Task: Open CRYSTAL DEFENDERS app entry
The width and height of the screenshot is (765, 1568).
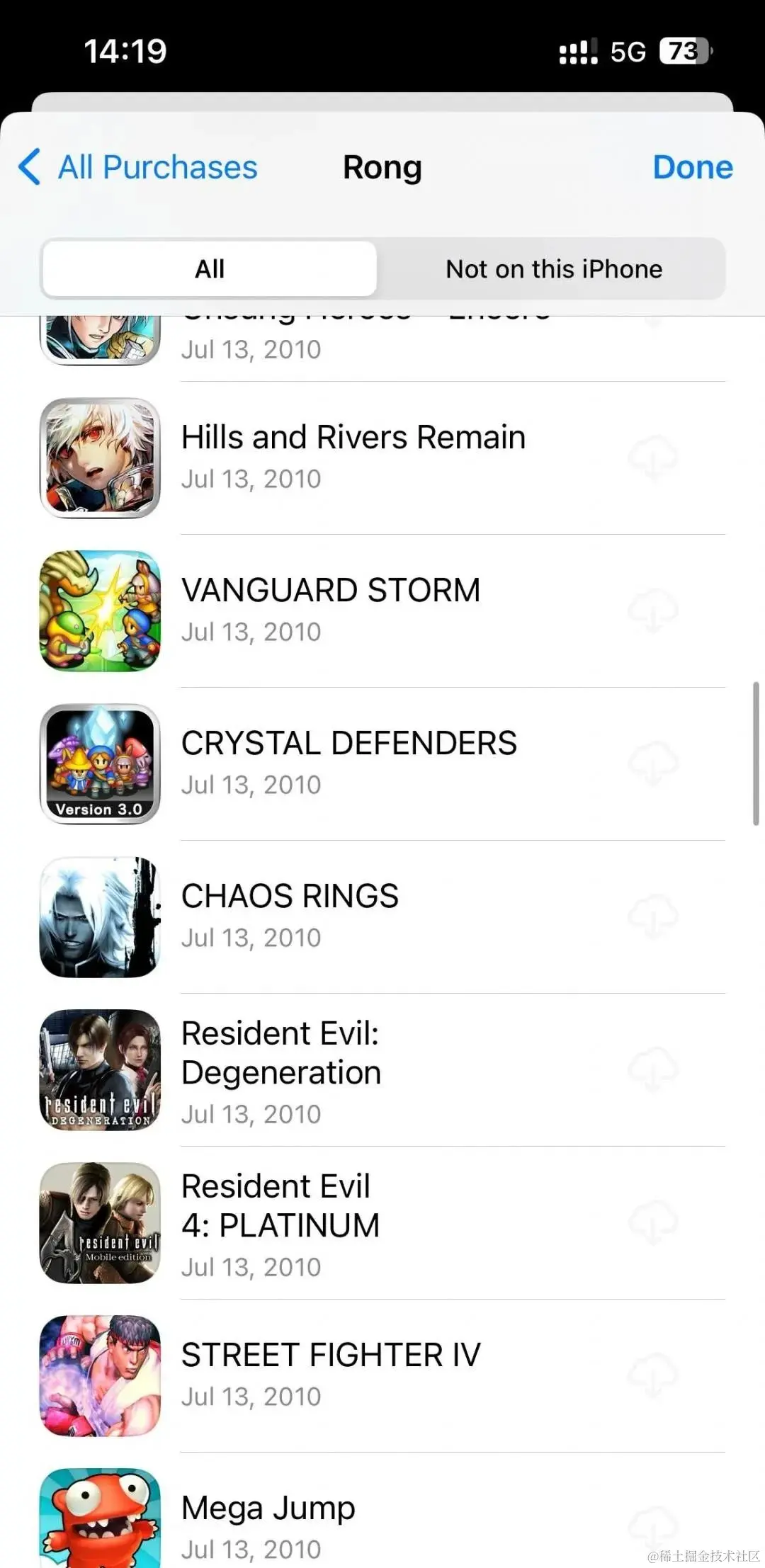Action: (348, 761)
